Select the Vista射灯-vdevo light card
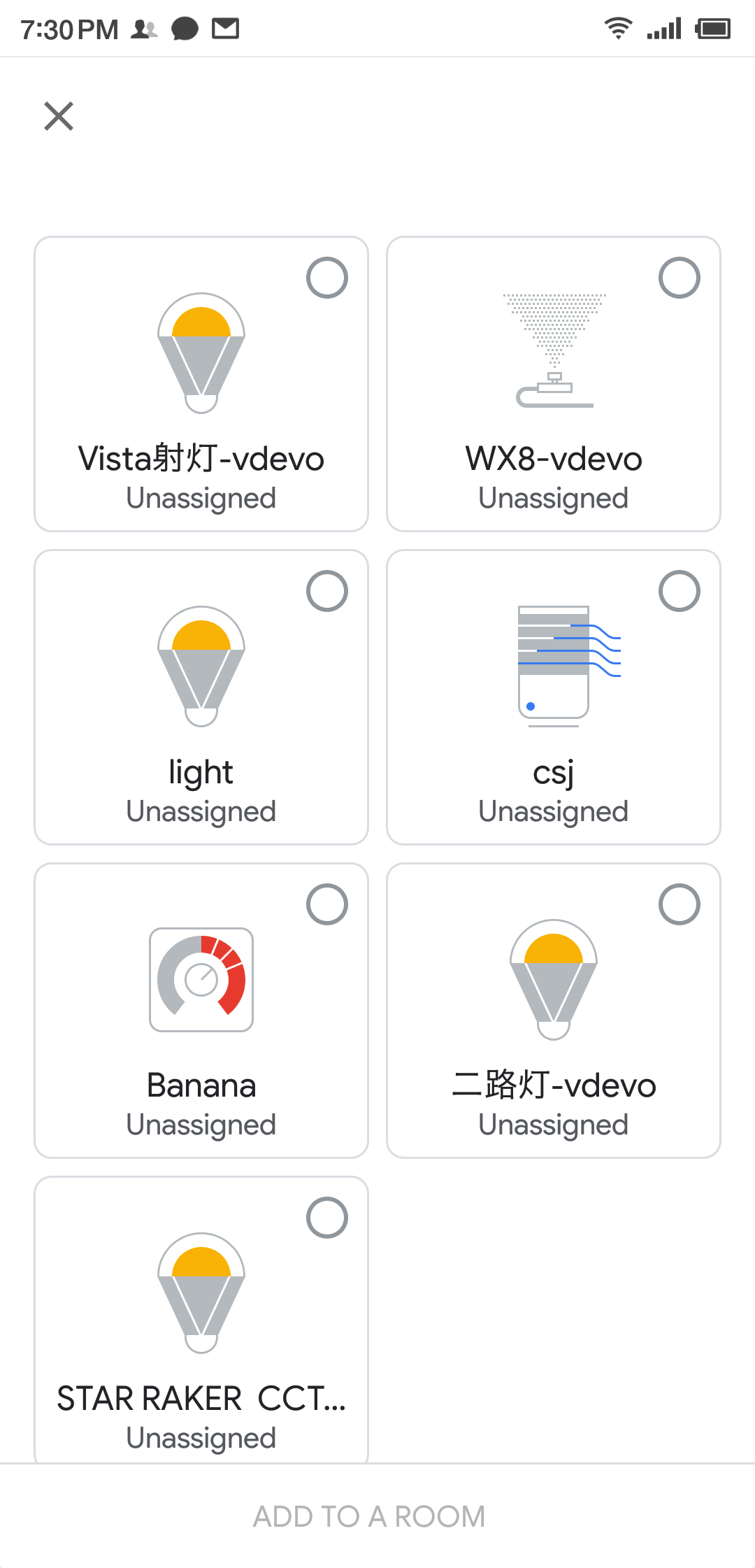Image resolution: width=755 pixels, height=1568 pixels. click(201, 384)
